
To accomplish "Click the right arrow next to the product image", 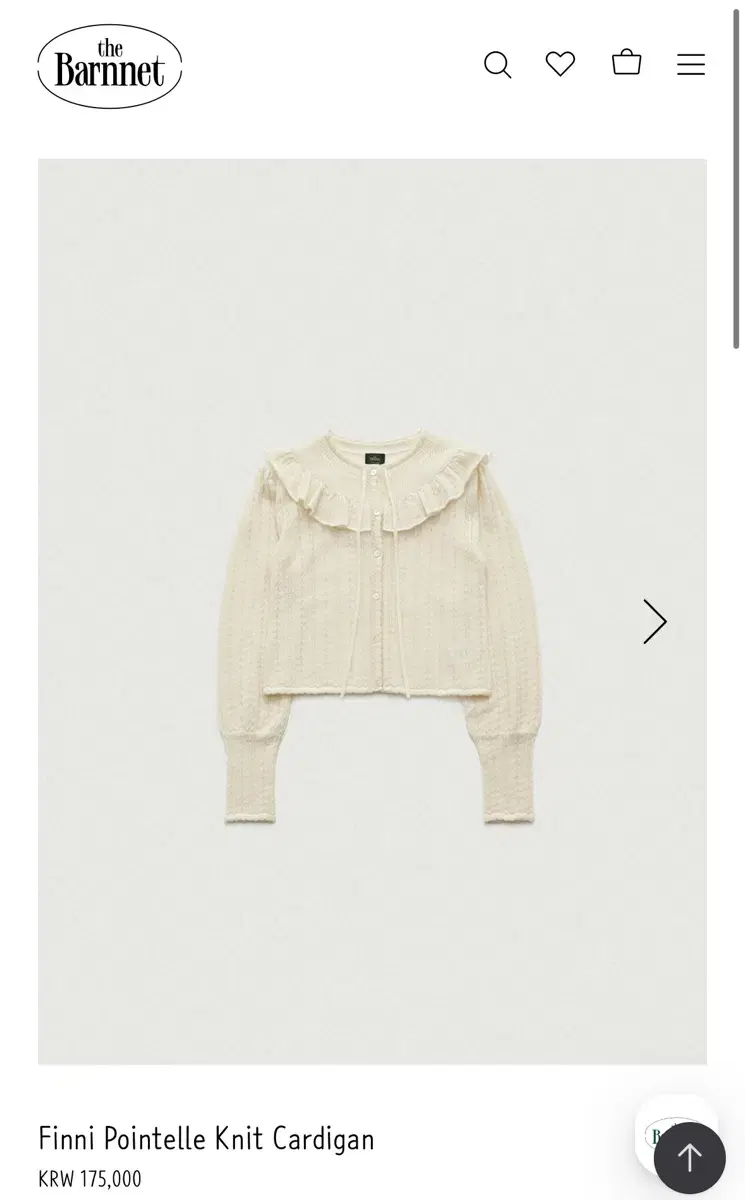I will point(654,621).
